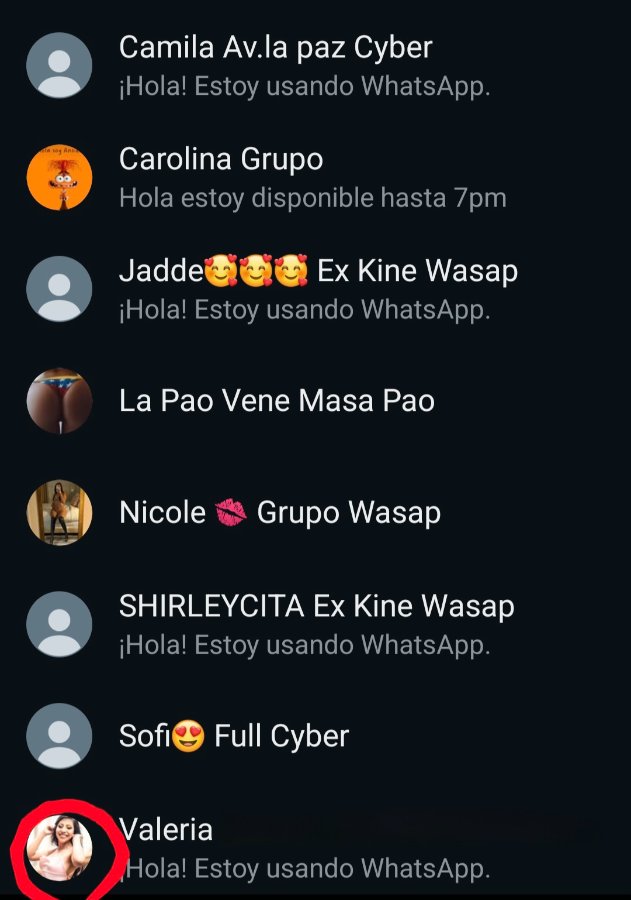Open the Sofi Full Cyber contact
The image size is (631, 900).
[x=234, y=737]
